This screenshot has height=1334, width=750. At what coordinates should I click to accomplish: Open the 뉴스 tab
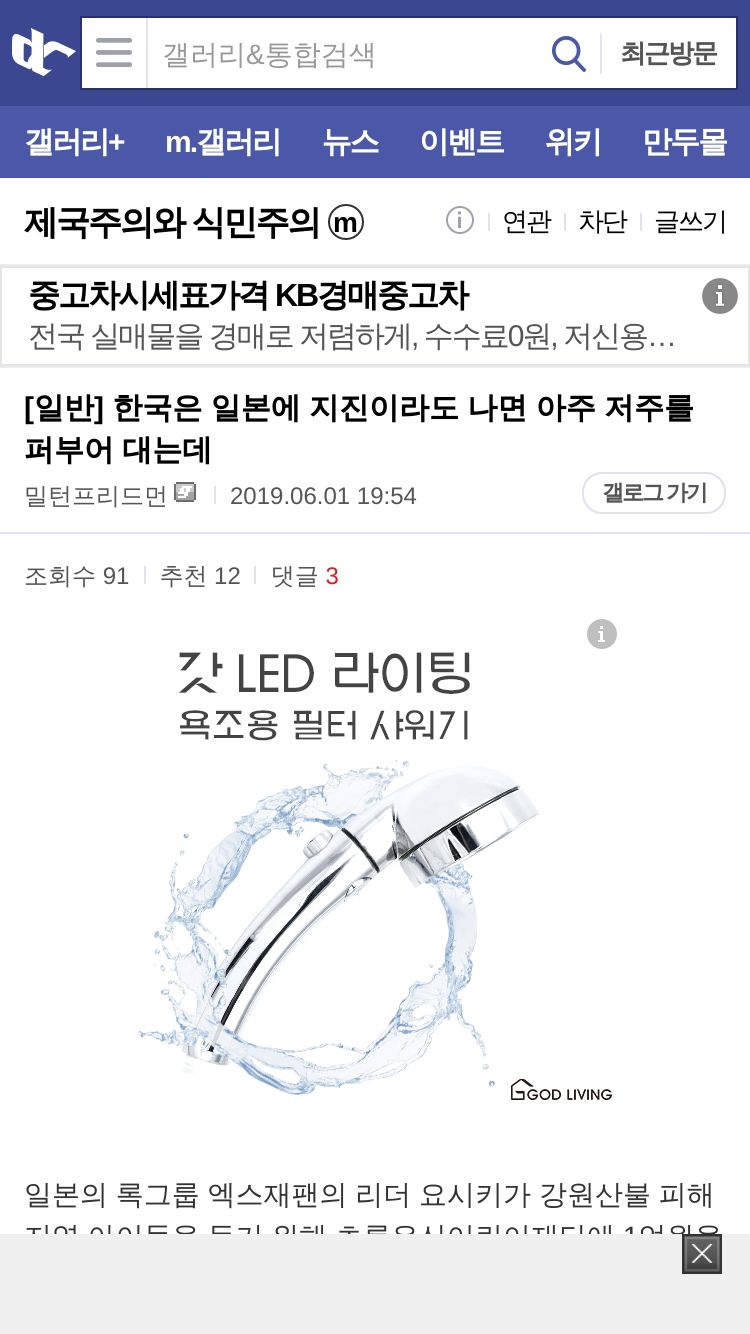tap(351, 142)
